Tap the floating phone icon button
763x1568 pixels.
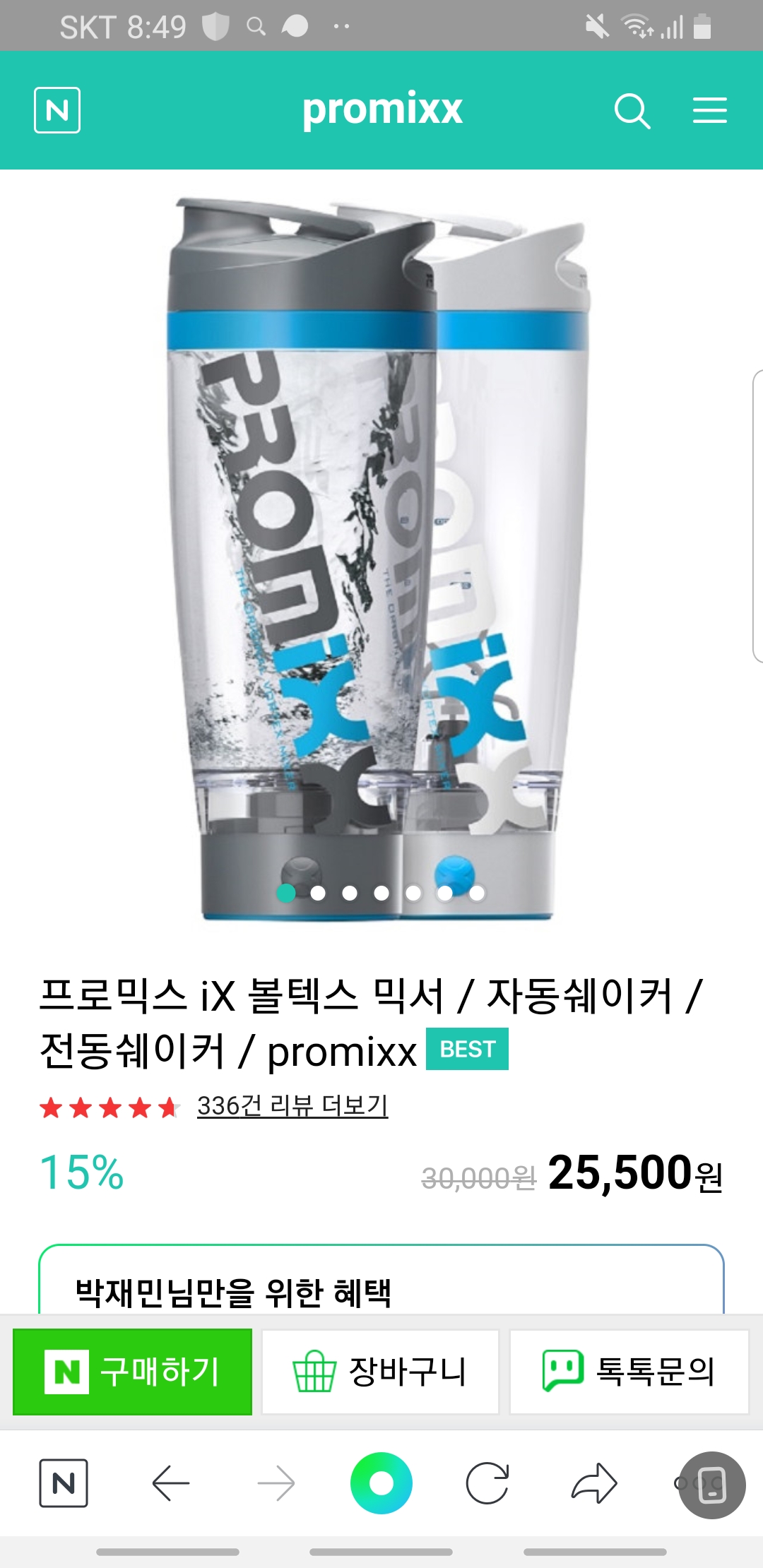click(x=712, y=1485)
